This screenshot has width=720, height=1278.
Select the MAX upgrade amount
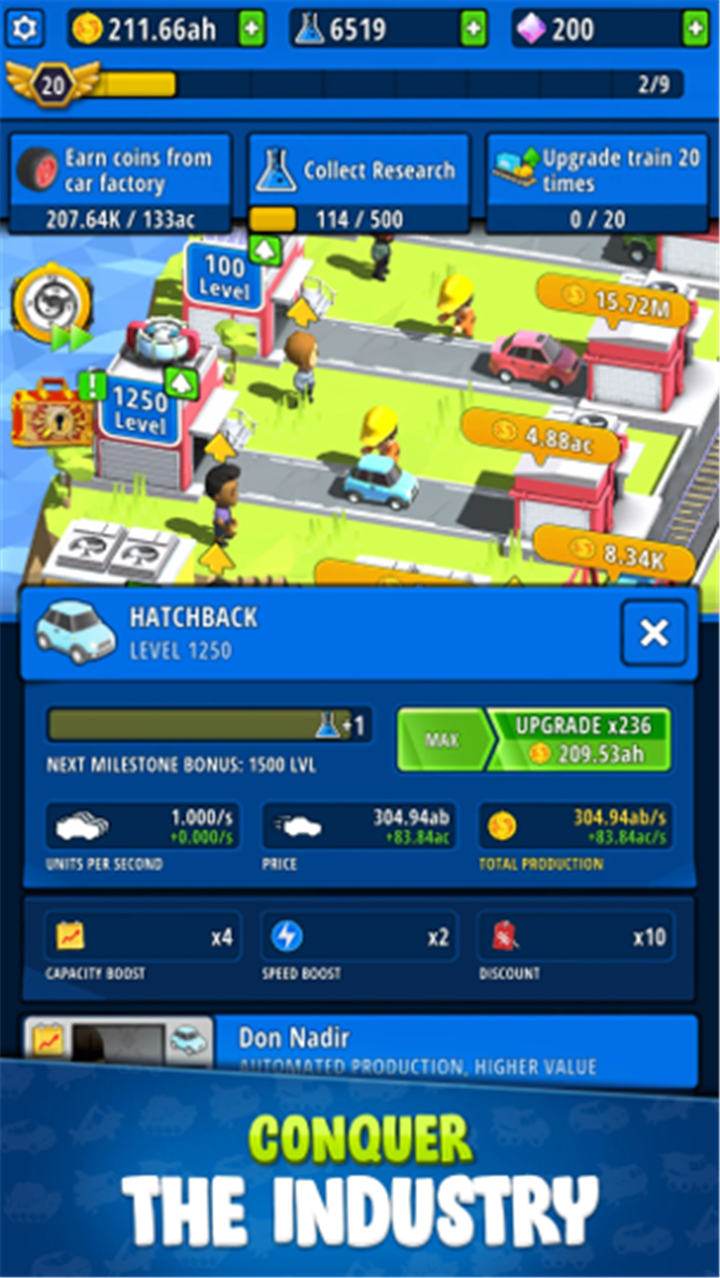click(x=441, y=740)
